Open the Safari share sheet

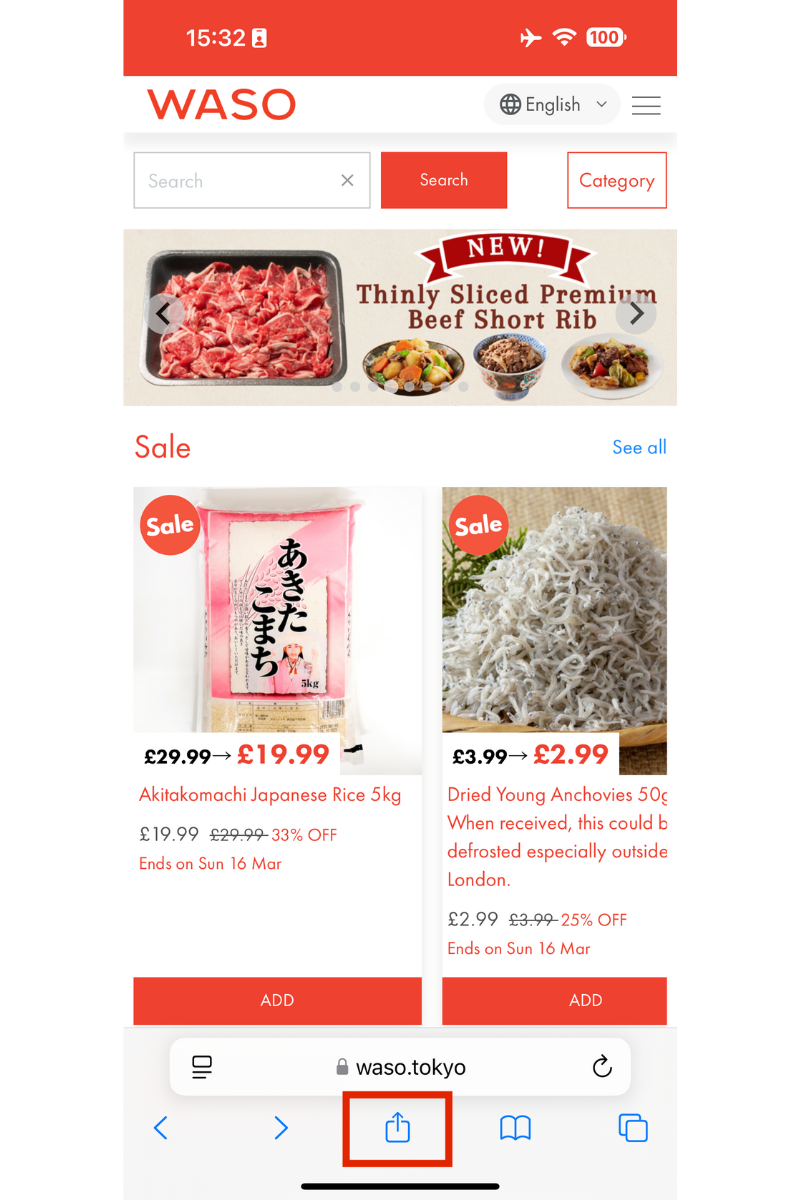(398, 1128)
